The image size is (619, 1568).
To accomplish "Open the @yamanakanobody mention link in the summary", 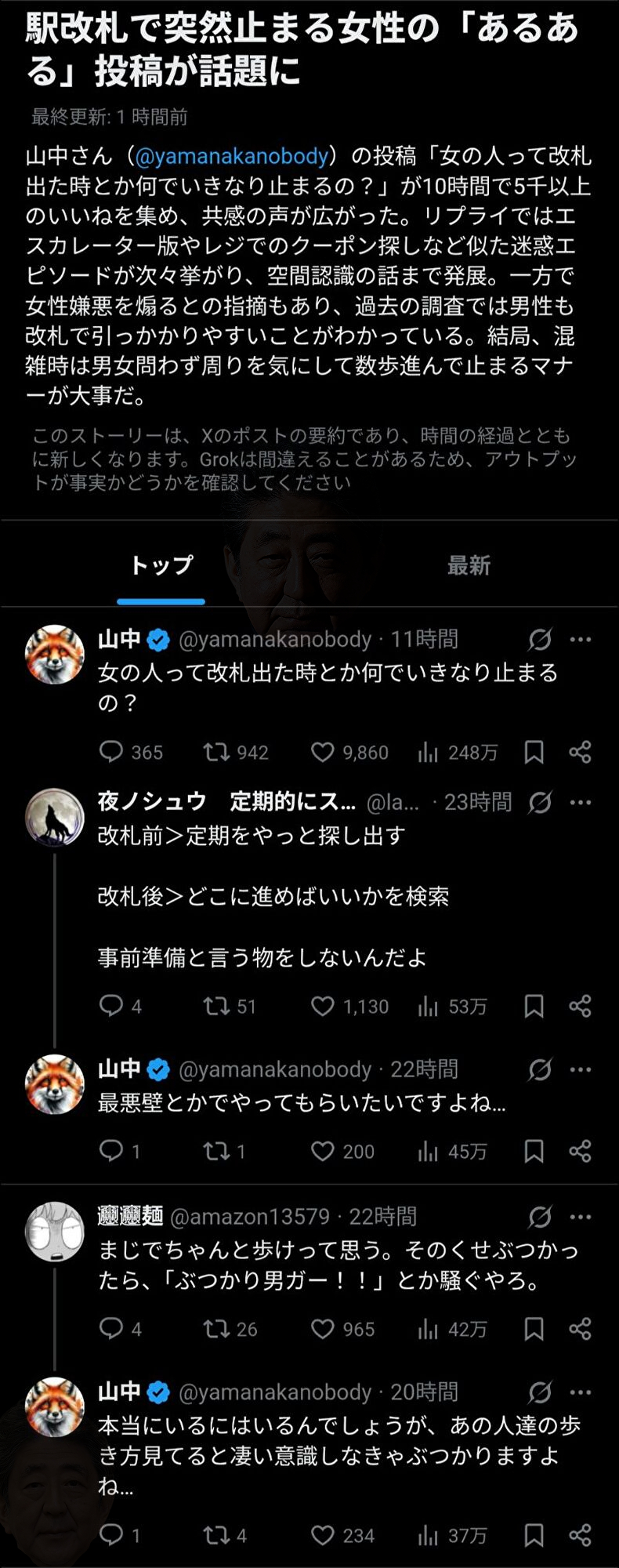I will (x=232, y=157).
